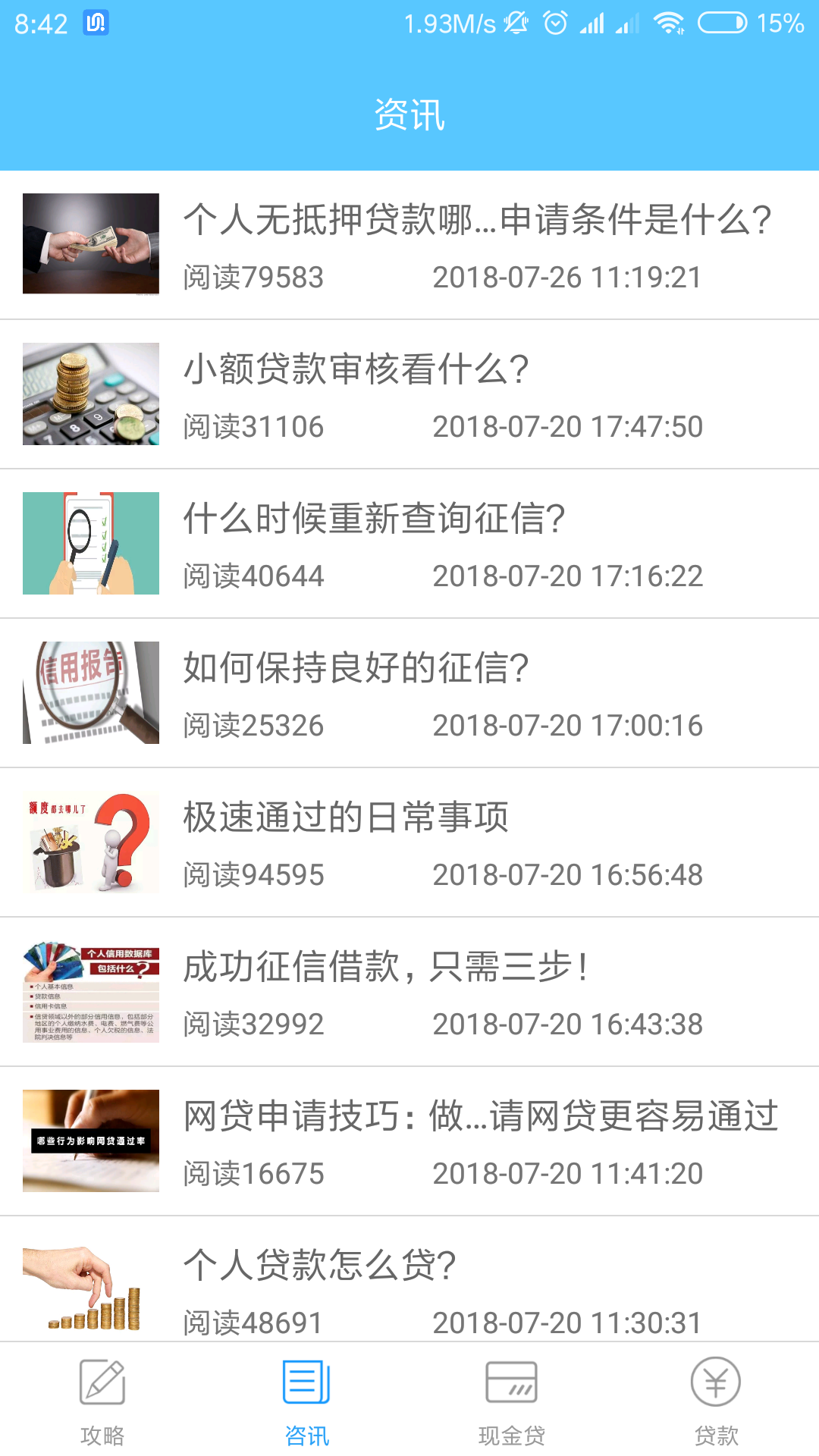Go to the 现金贷 tab
This screenshot has height=1456, width=819.
pos(512,1400)
